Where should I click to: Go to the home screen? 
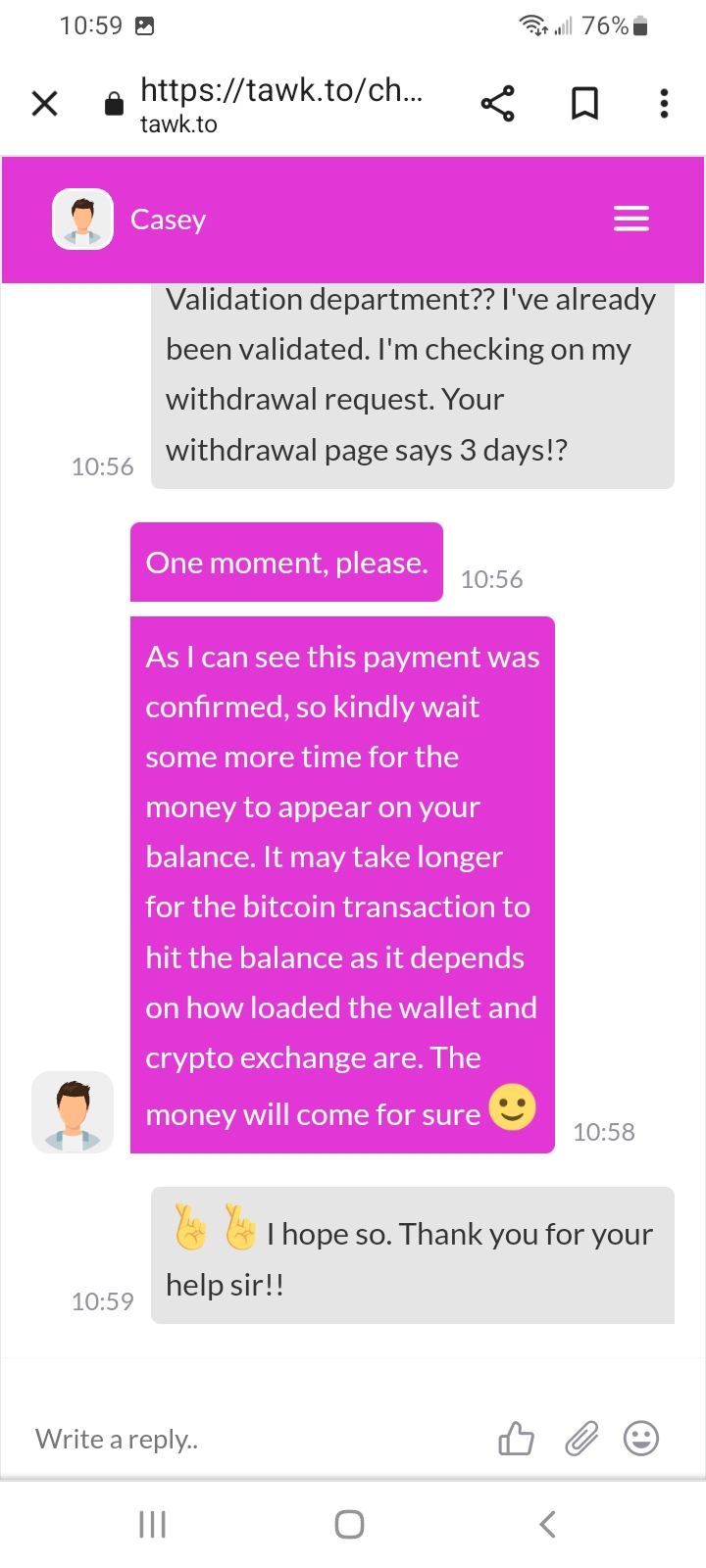pos(349,1524)
